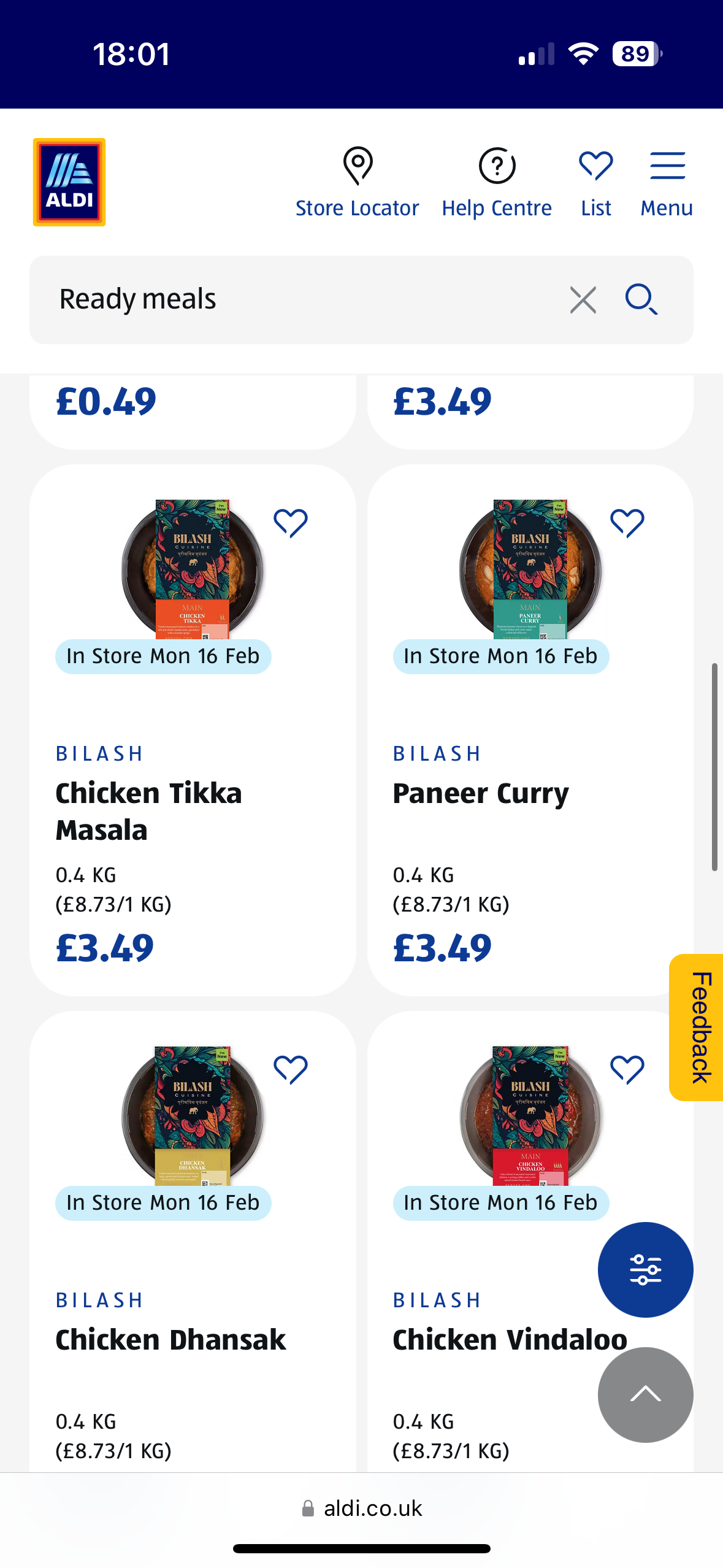723x1568 pixels.
Task: Open the Feedback side tab
Action: click(x=700, y=1028)
